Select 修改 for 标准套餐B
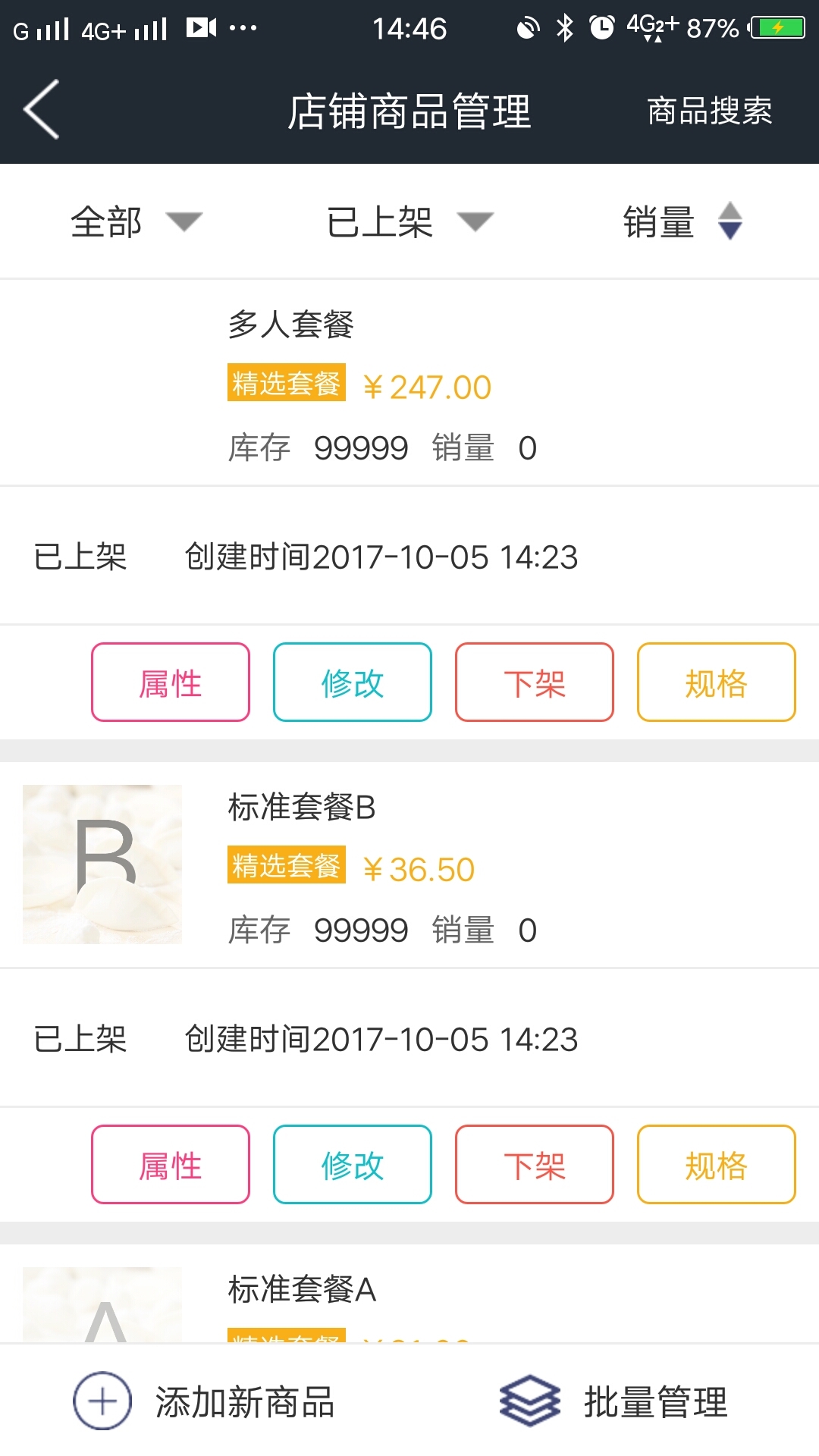 point(353,1165)
